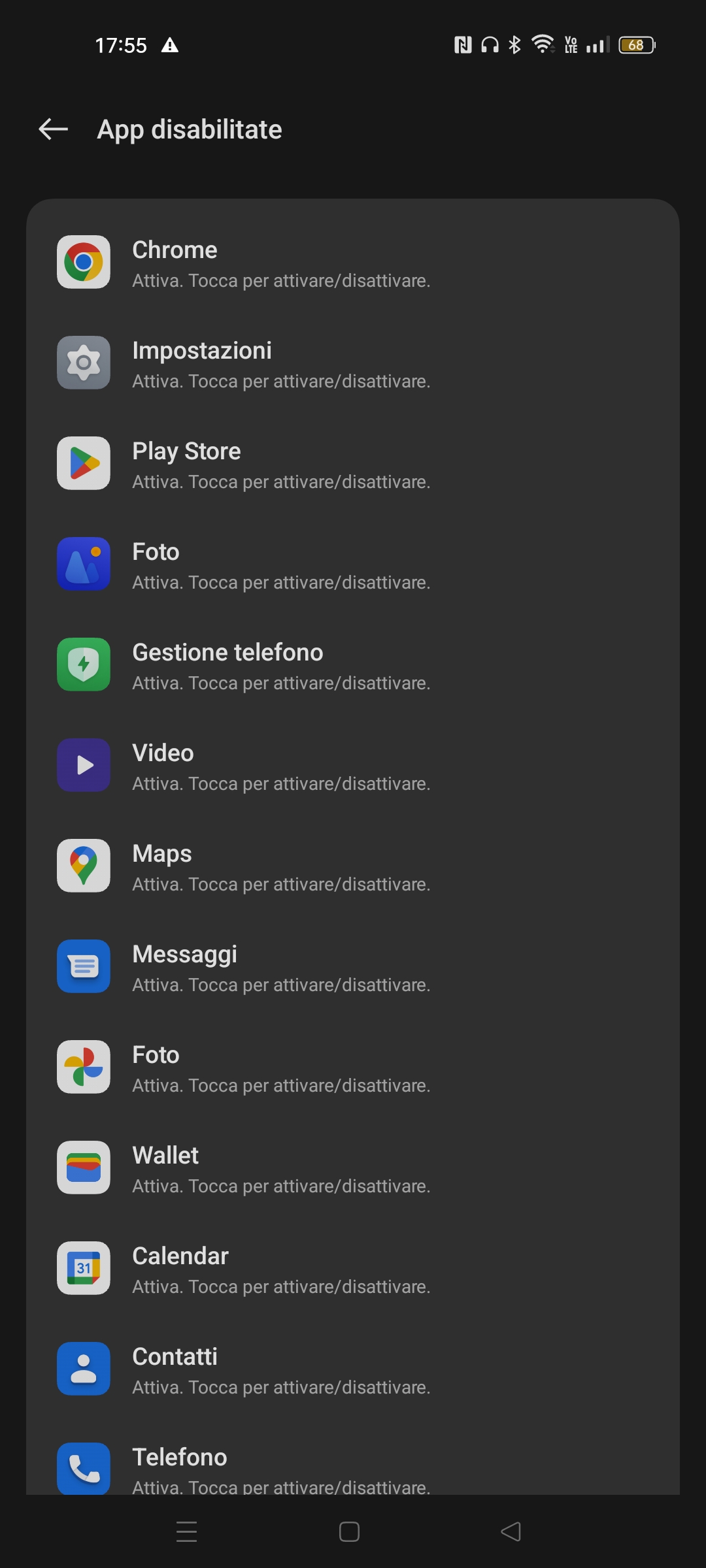Select the Gestione telefono icon
Viewport: 706px width, 1568px height.
coord(84,665)
